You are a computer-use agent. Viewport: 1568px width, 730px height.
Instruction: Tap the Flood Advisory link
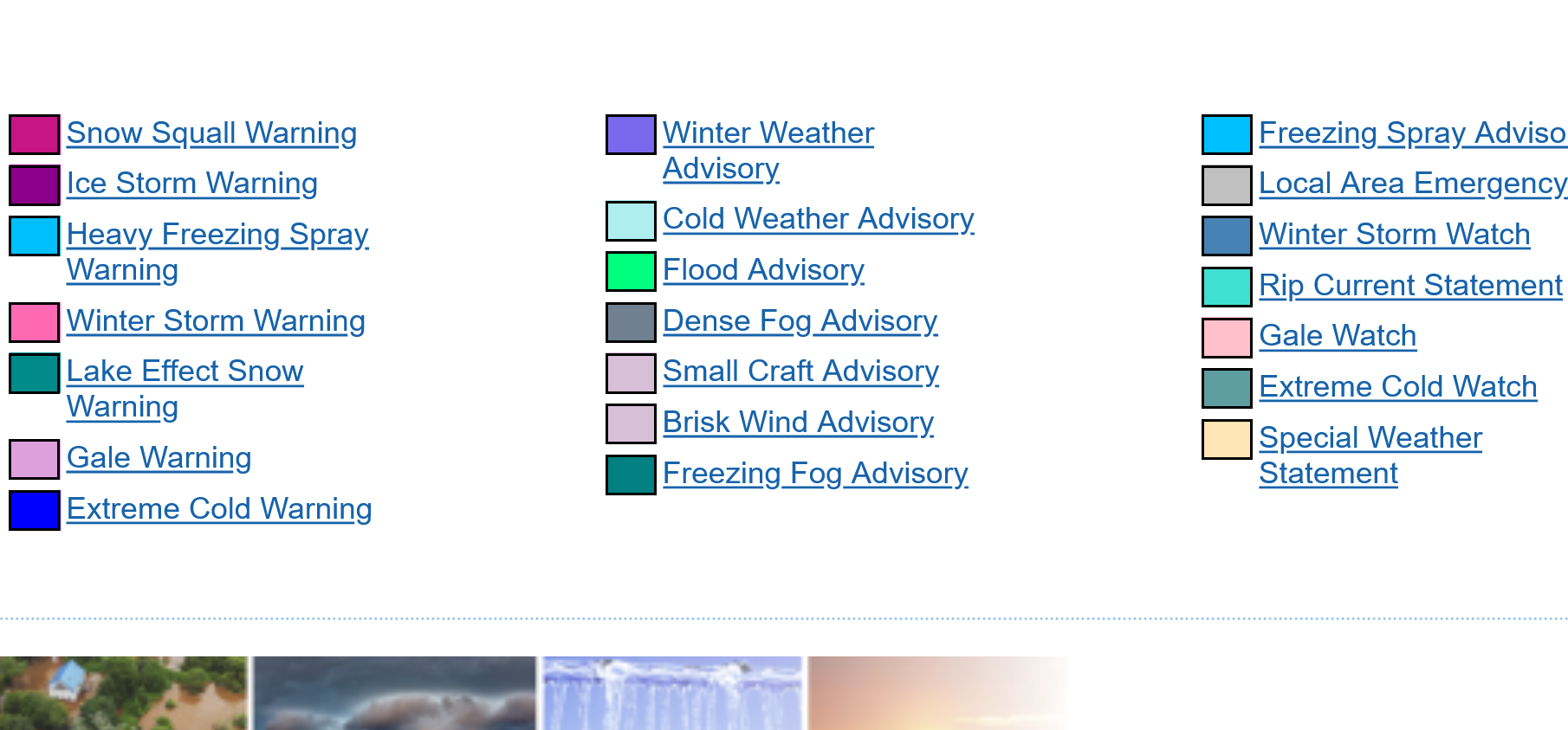click(x=762, y=270)
